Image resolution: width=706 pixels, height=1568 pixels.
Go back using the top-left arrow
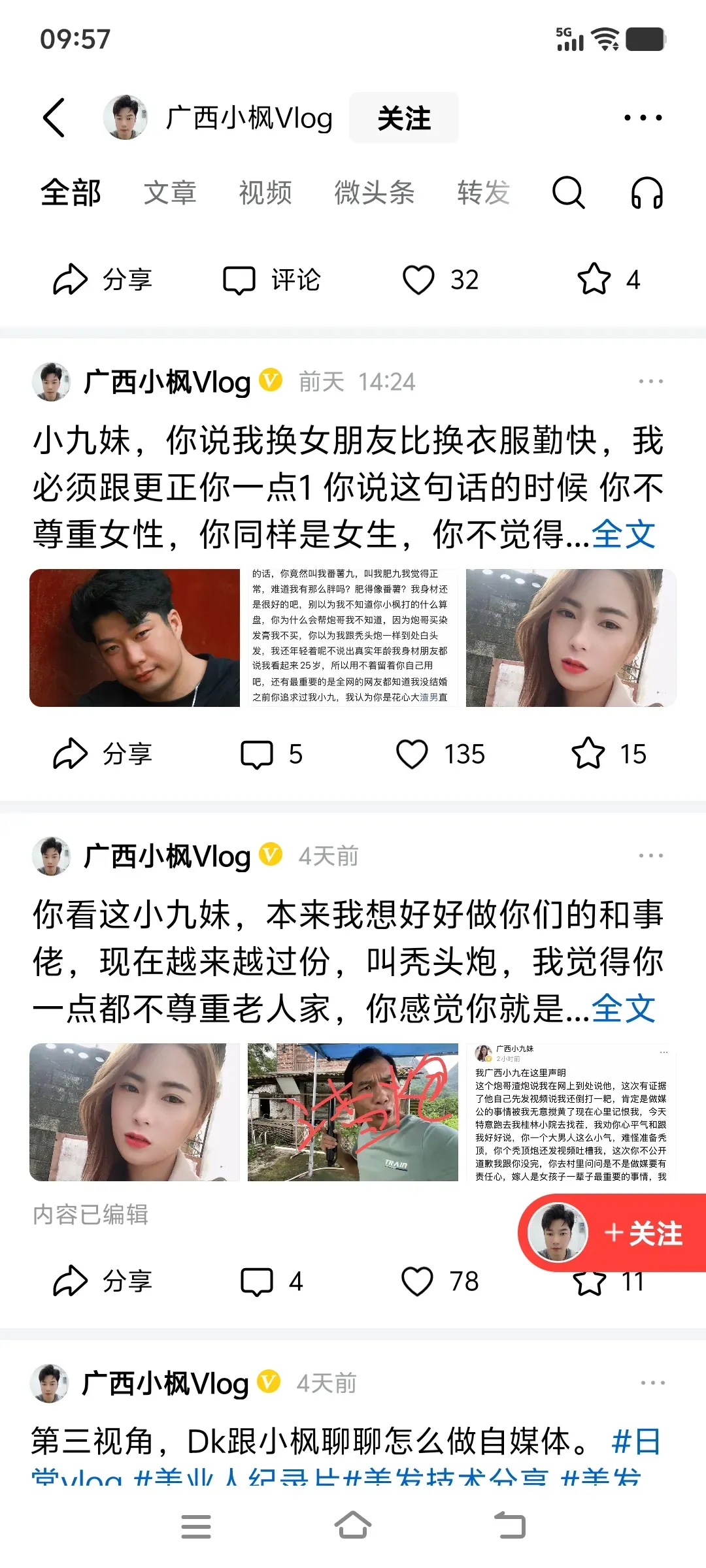pyautogui.click(x=54, y=118)
